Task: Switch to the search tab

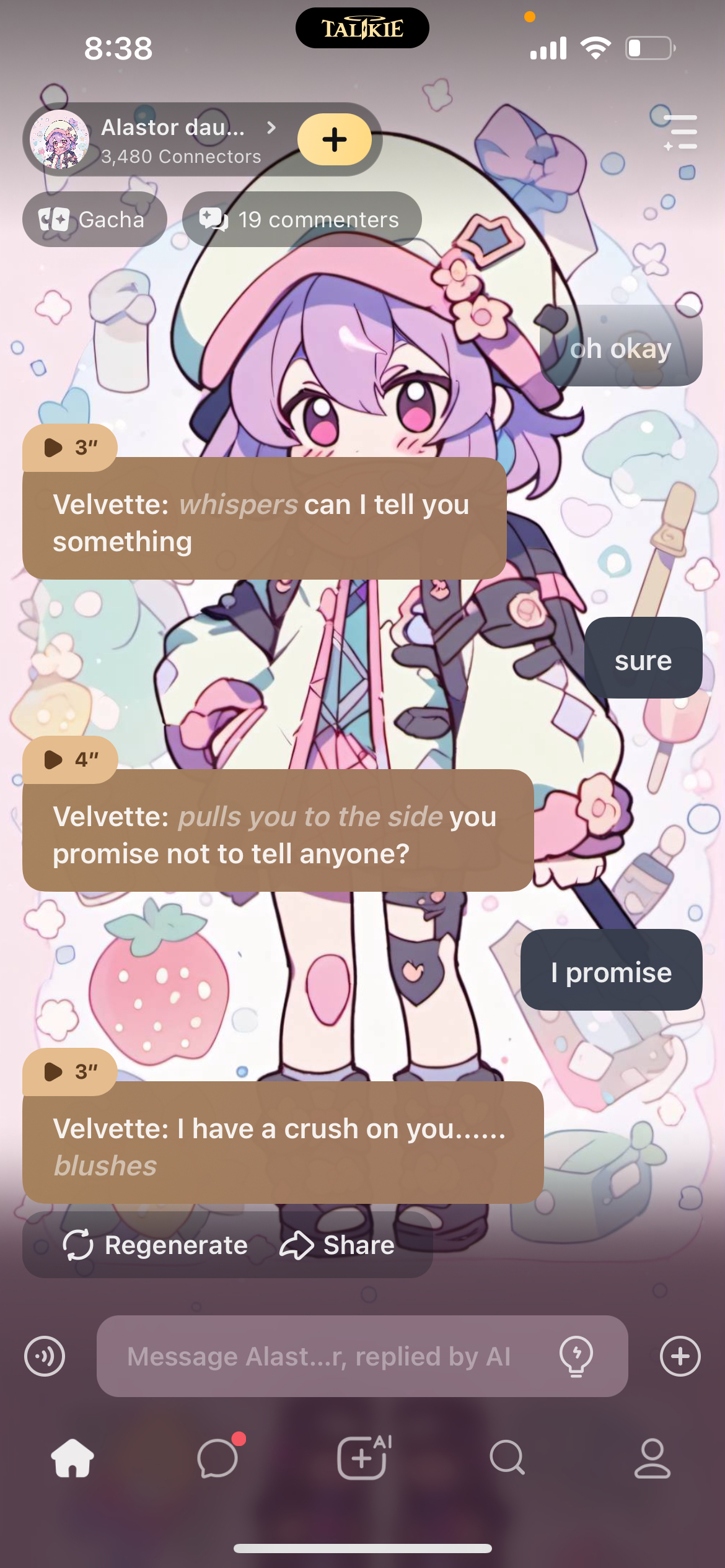Action: (x=507, y=1458)
